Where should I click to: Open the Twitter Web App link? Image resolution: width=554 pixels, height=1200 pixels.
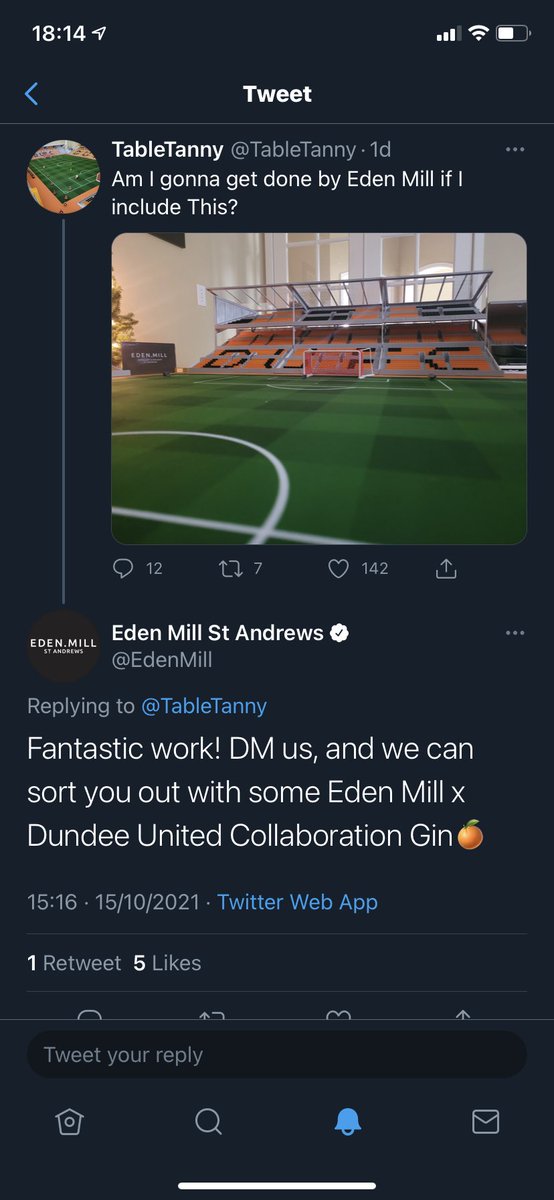(x=297, y=901)
